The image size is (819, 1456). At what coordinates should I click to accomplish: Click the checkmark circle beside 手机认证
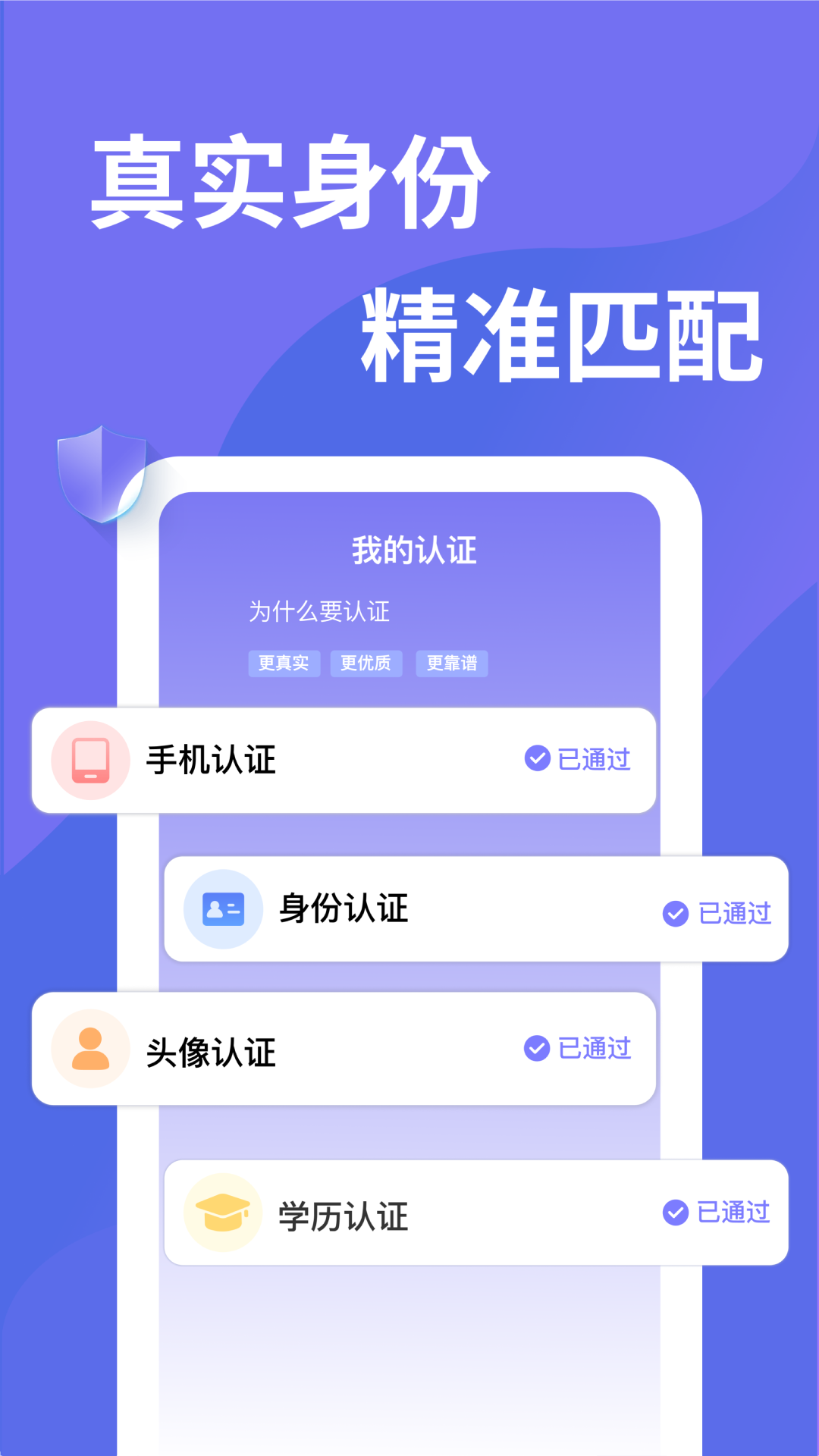[538, 758]
